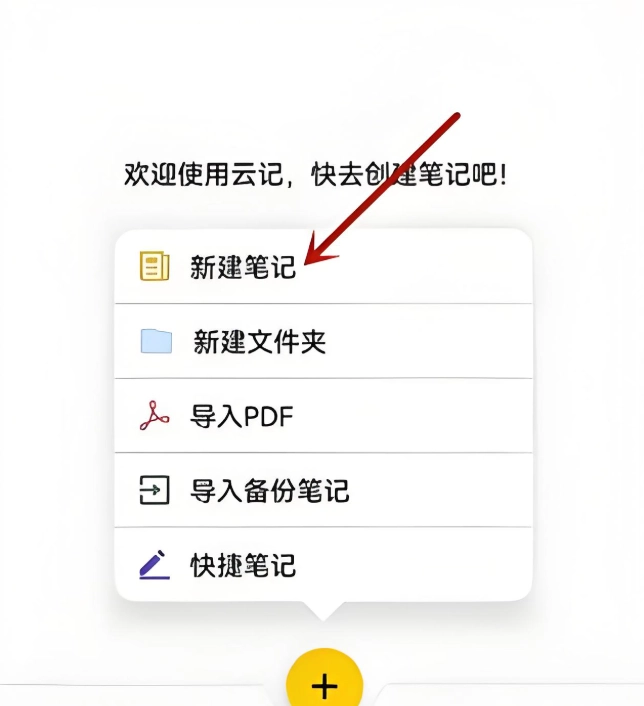The height and width of the screenshot is (706, 644).
Task: Select 新建笔记 to create a note
Action: pyautogui.click(x=243, y=267)
